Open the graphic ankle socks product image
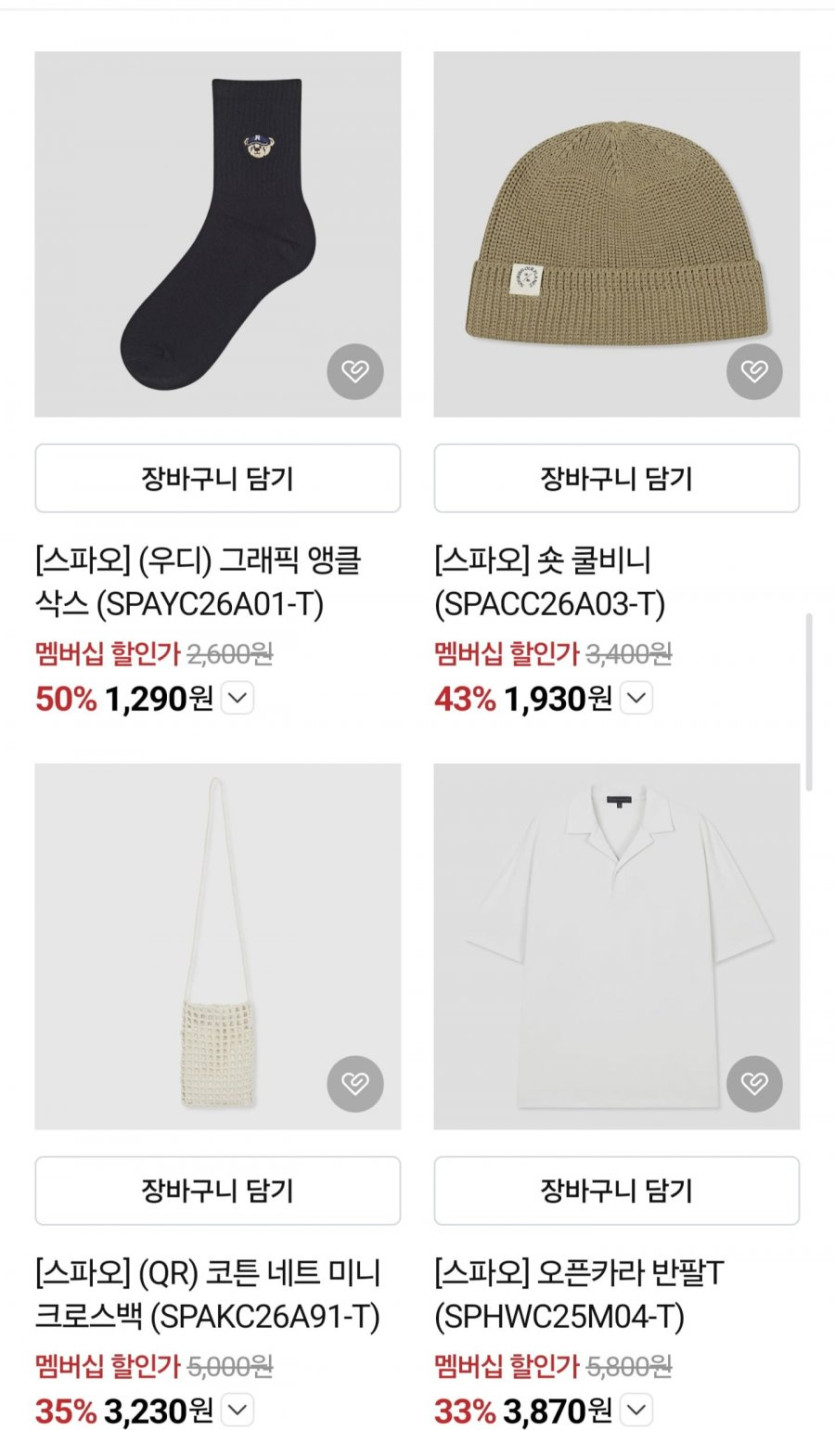835x1430 pixels. pos(217,234)
